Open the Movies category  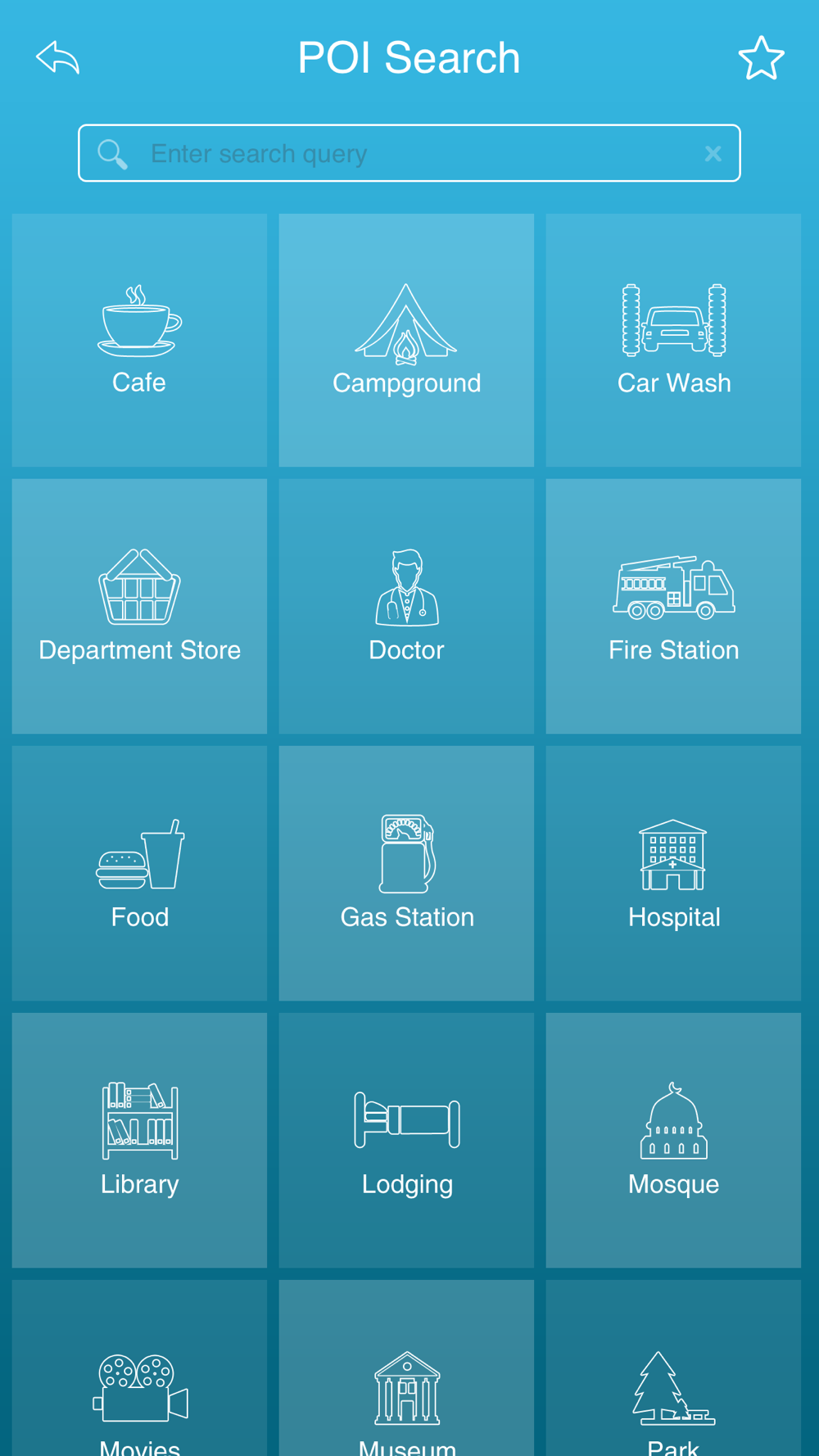[x=139, y=1368]
